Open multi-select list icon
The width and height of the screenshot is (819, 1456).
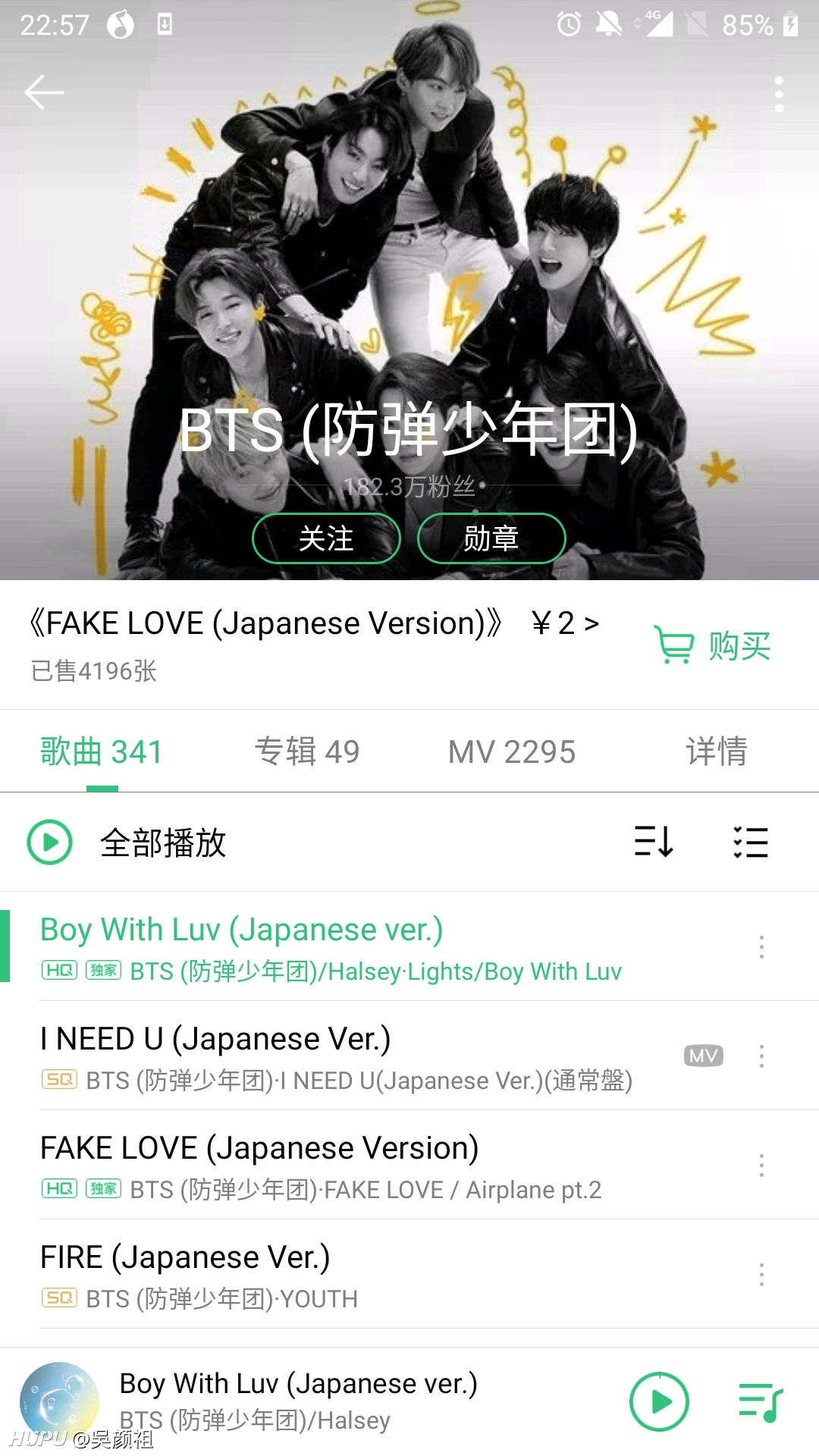pyautogui.click(x=751, y=842)
